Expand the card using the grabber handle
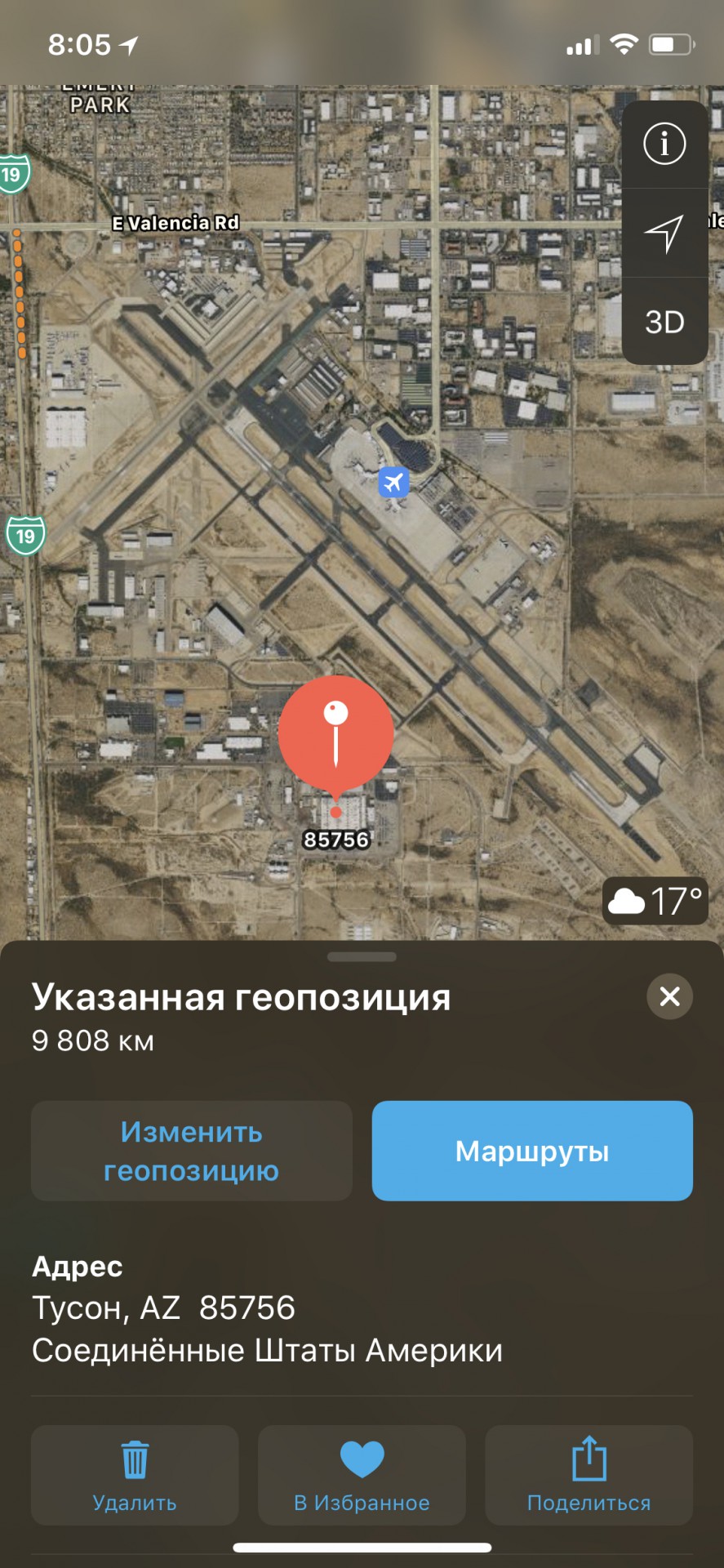This screenshot has width=724, height=1568. point(362,956)
